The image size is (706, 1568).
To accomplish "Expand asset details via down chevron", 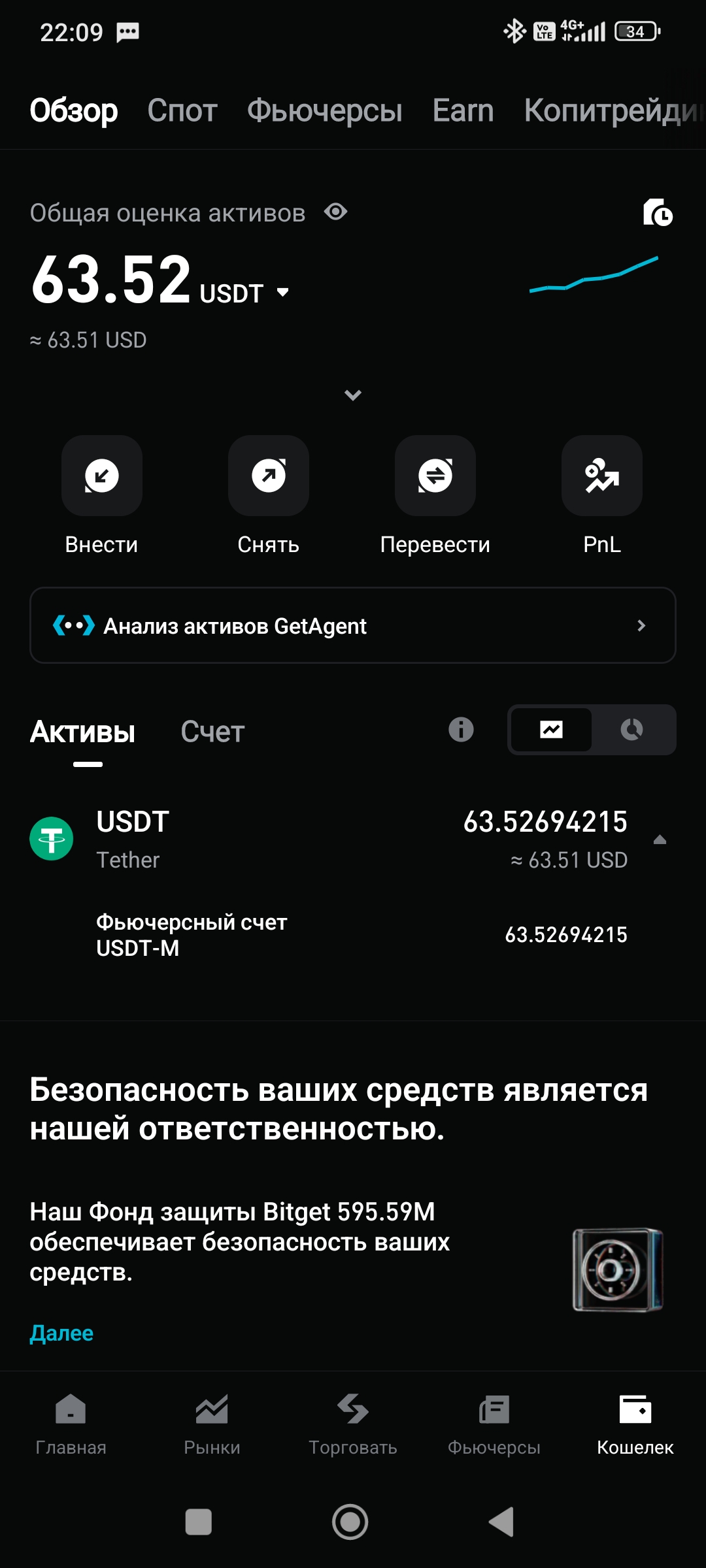I will click(x=353, y=395).
